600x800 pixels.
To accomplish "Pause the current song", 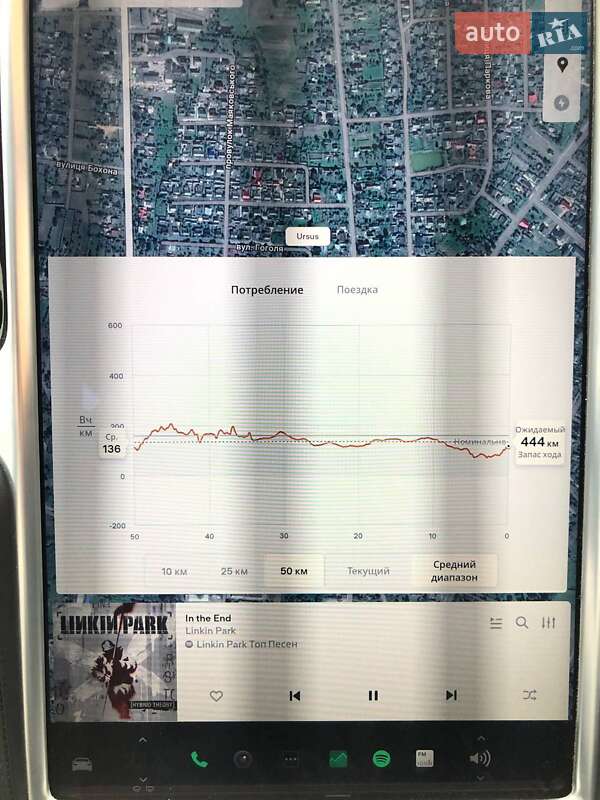I will pos(373,695).
